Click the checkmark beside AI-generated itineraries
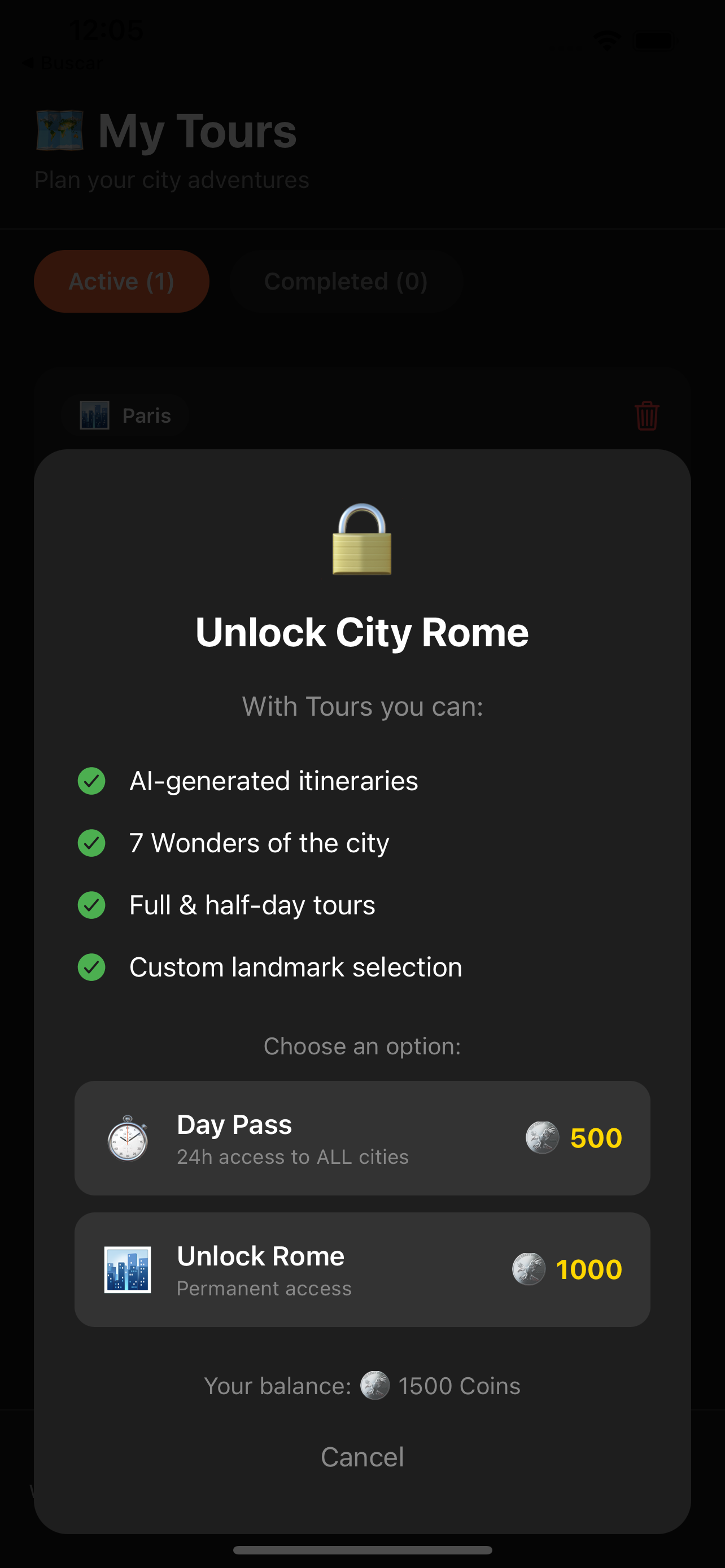725x1568 pixels. pos(91,781)
